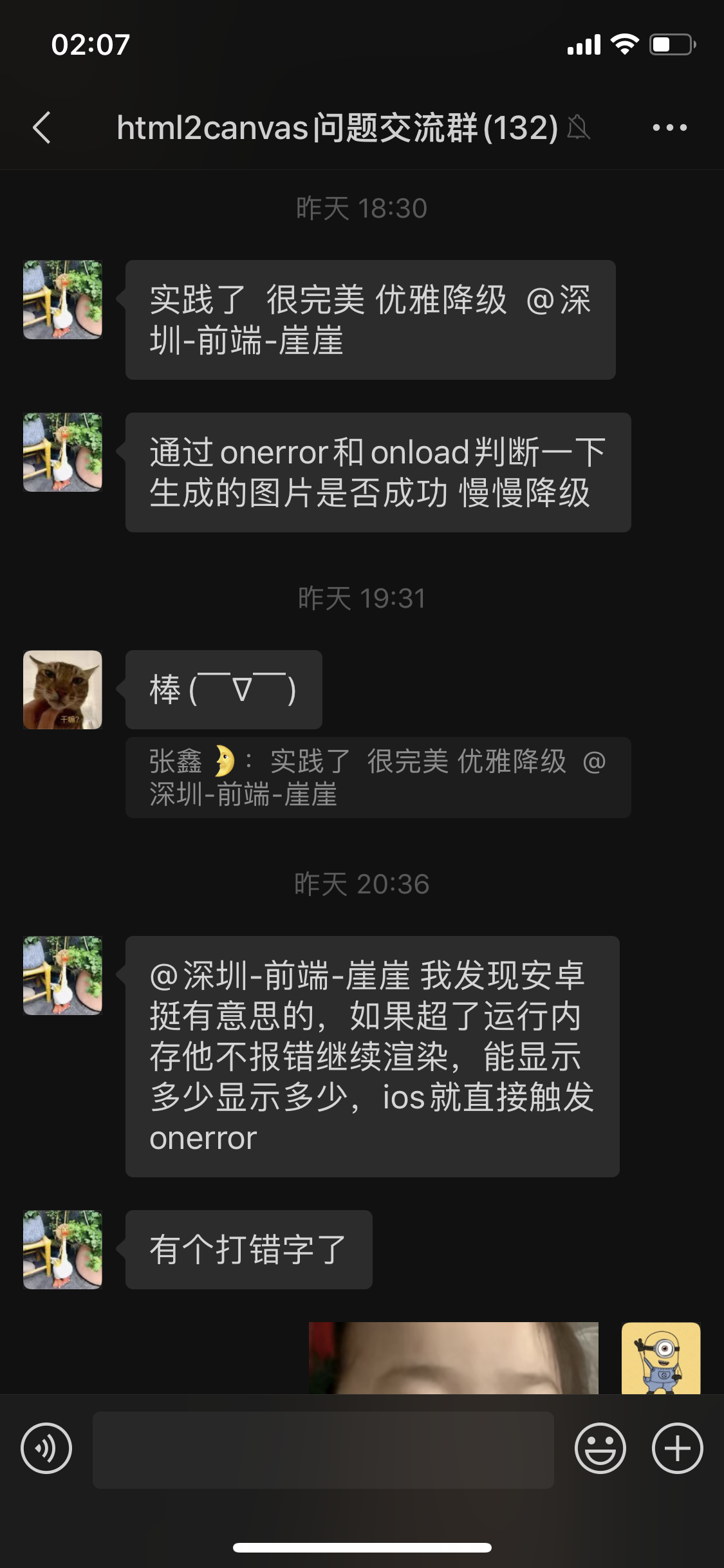Open the emoji sticker panel

[x=600, y=1449]
